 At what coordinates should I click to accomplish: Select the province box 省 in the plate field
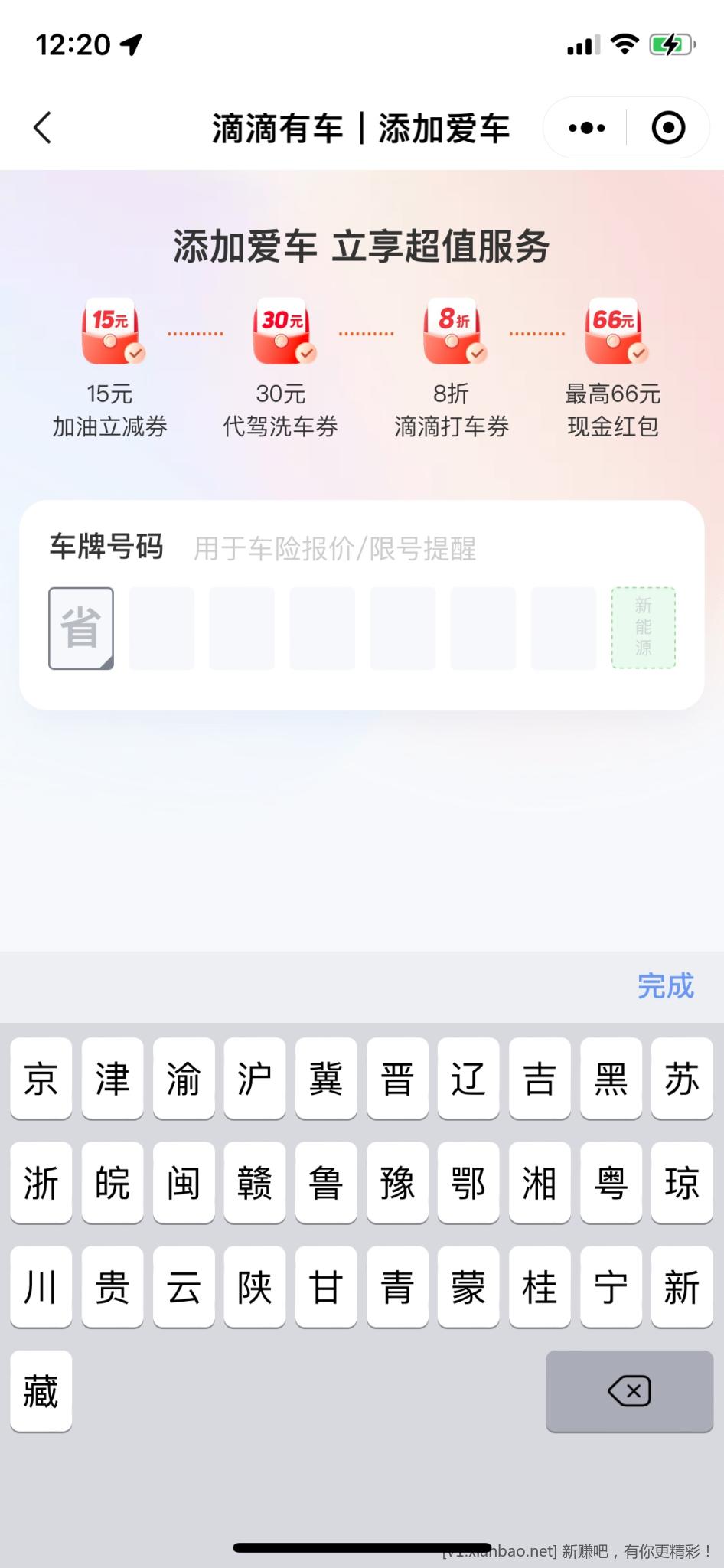pos(81,629)
